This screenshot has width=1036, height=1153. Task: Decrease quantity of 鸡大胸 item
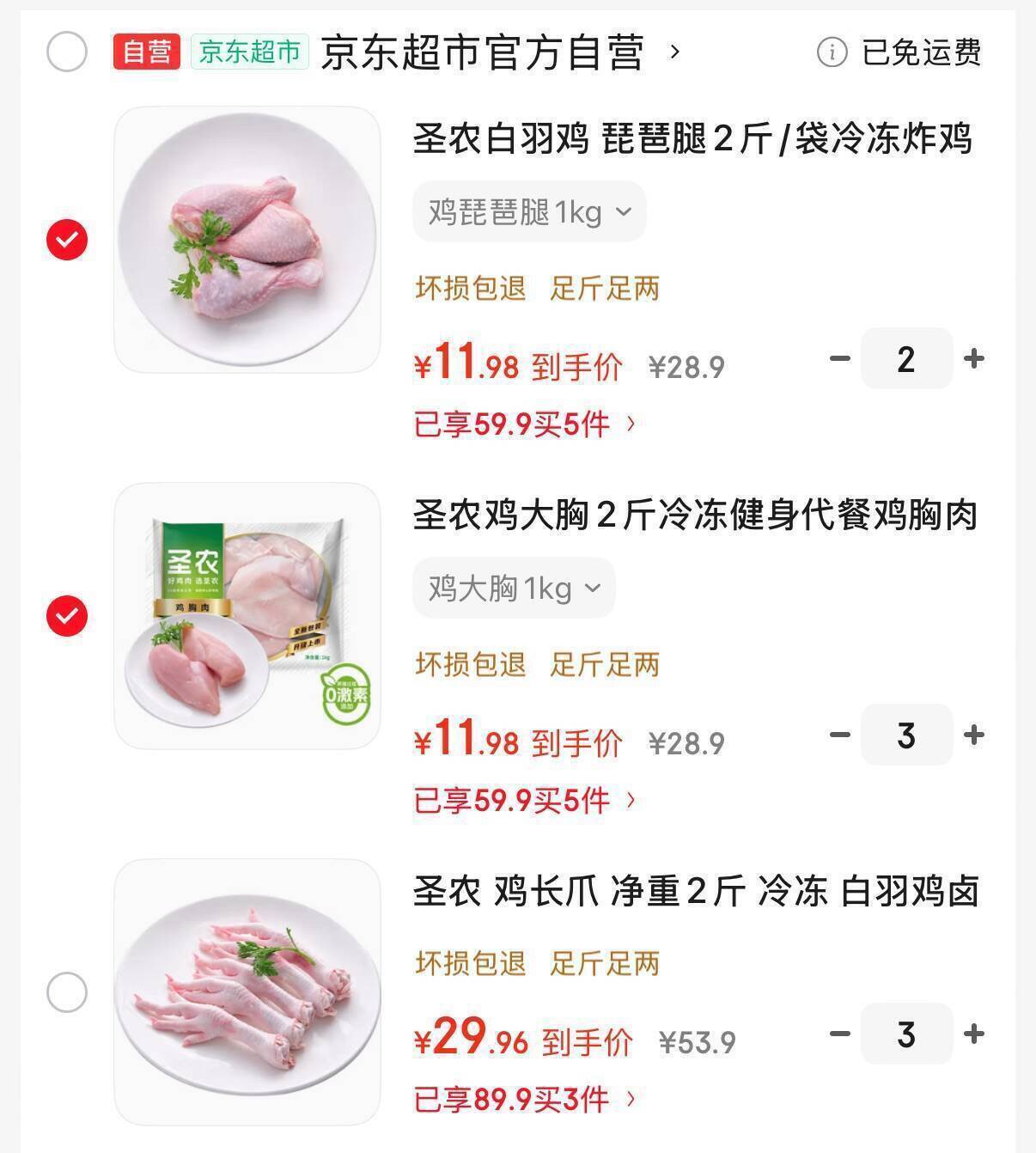(x=839, y=735)
